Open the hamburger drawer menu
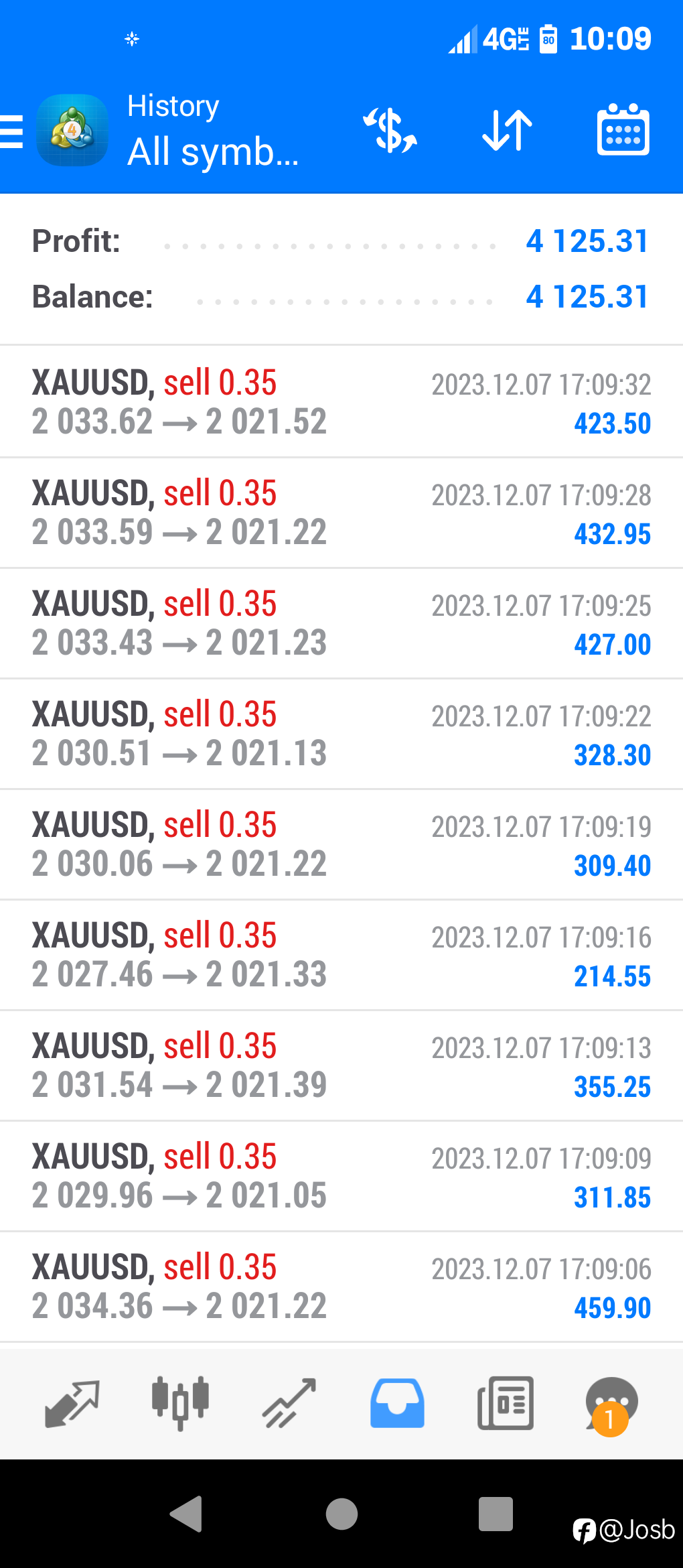 coord(11,131)
